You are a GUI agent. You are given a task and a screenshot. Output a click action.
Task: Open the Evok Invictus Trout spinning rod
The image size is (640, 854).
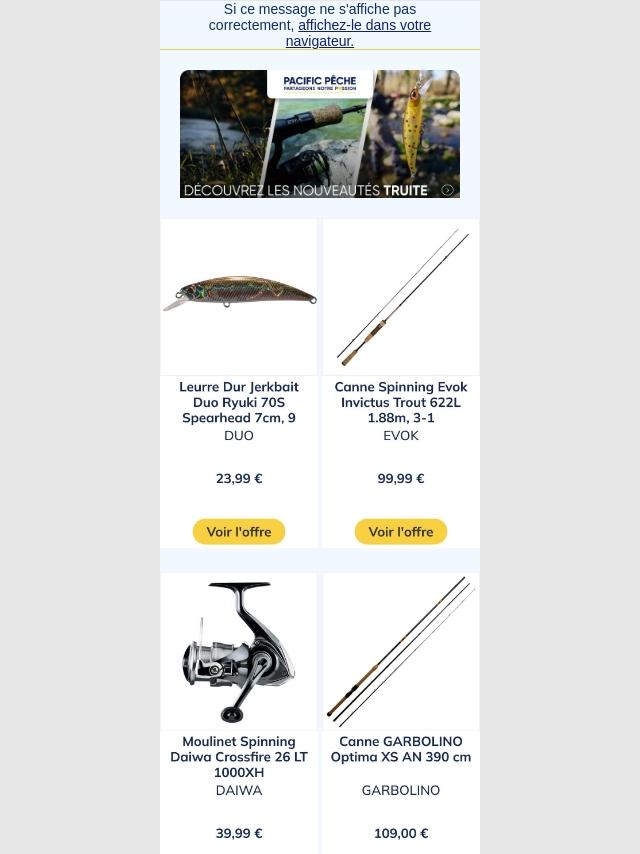click(401, 297)
